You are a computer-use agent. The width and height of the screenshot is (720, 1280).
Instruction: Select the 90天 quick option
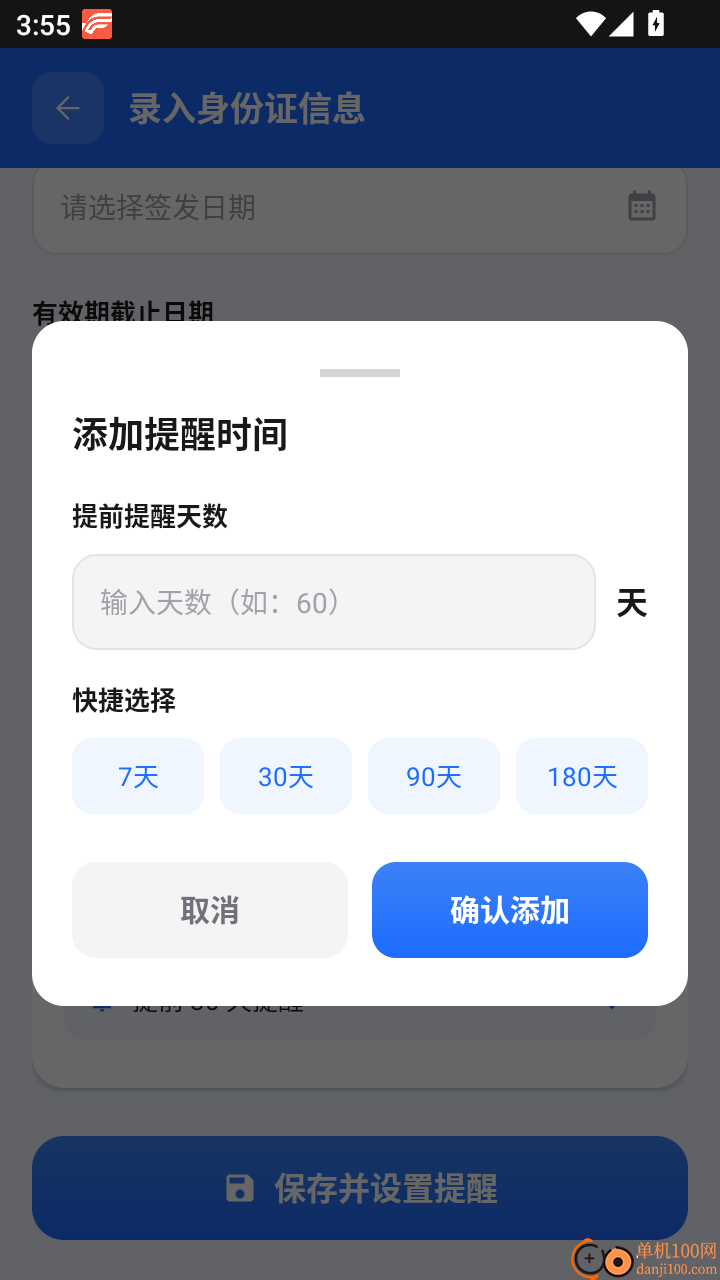click(433, 776)
